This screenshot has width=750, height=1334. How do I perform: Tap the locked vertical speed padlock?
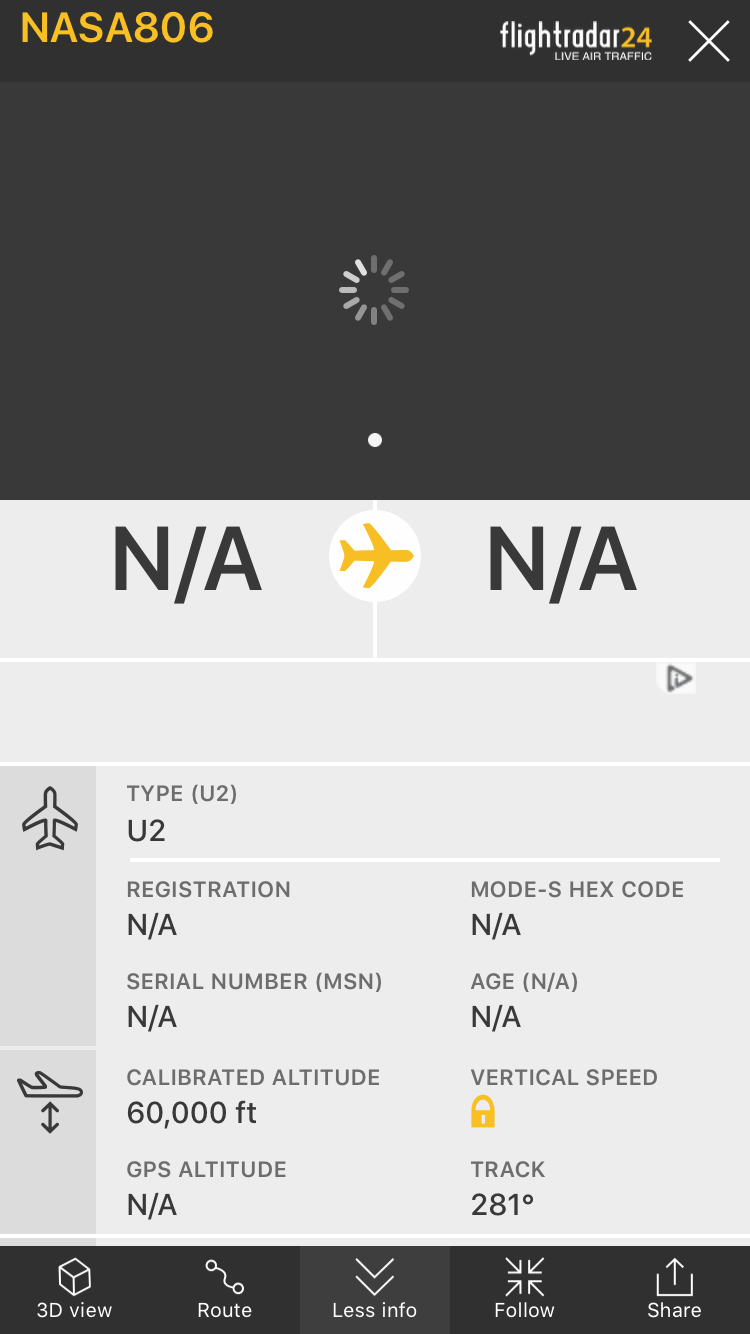coord(483,1112)
